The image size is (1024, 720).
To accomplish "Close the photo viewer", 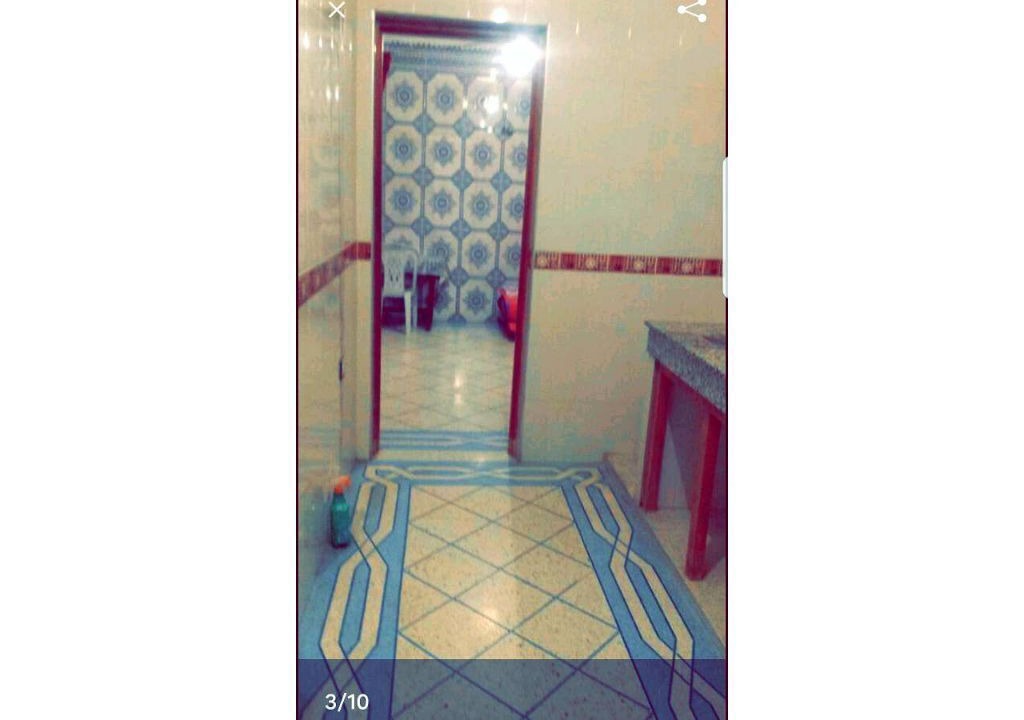I will pyautogui.click(x=337, y=10).
